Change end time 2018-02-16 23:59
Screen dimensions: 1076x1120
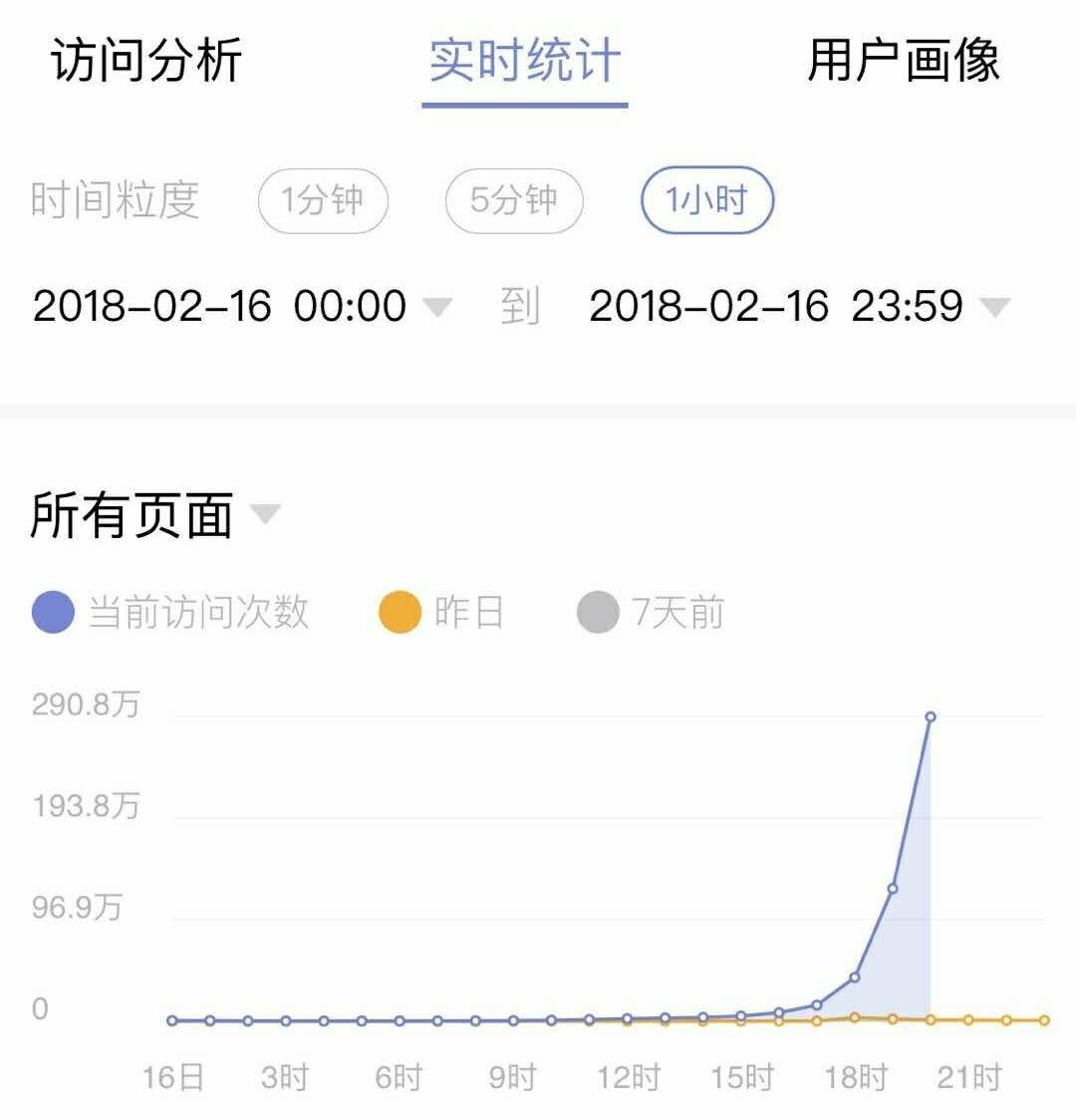799,306
